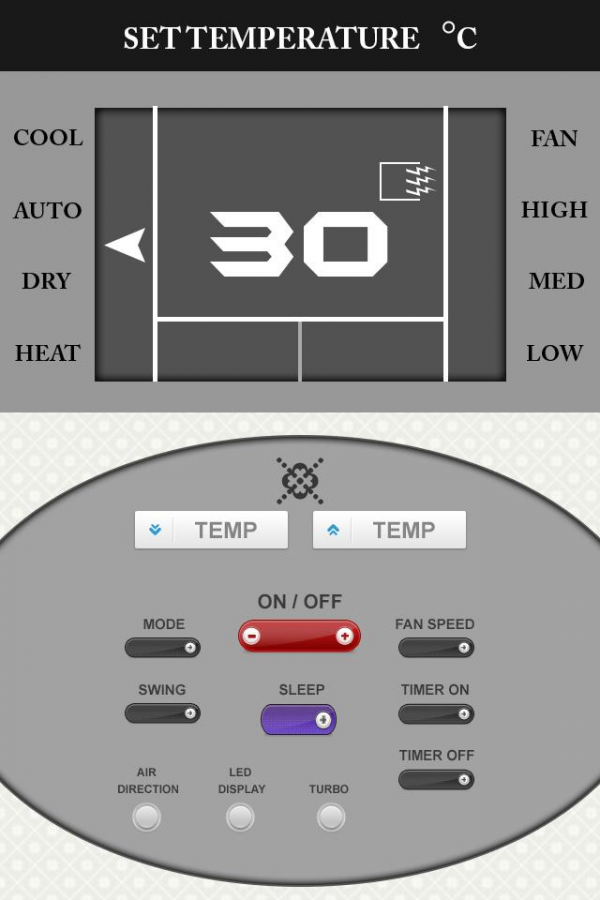Raise the temperature with TEMP up
This screenshot has width=600, height=900.
click(389, 530)
